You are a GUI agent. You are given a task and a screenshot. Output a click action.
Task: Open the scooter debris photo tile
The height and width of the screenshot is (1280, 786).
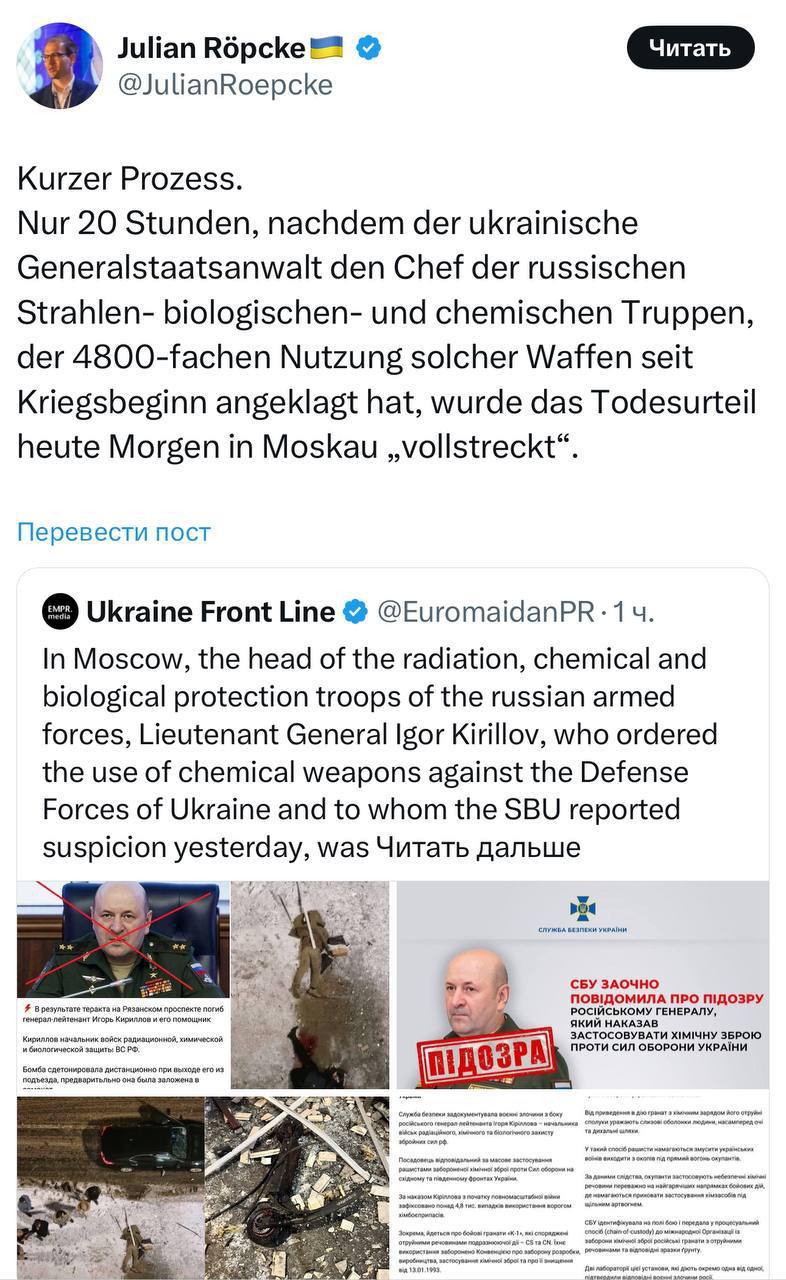pos(297,1187)
